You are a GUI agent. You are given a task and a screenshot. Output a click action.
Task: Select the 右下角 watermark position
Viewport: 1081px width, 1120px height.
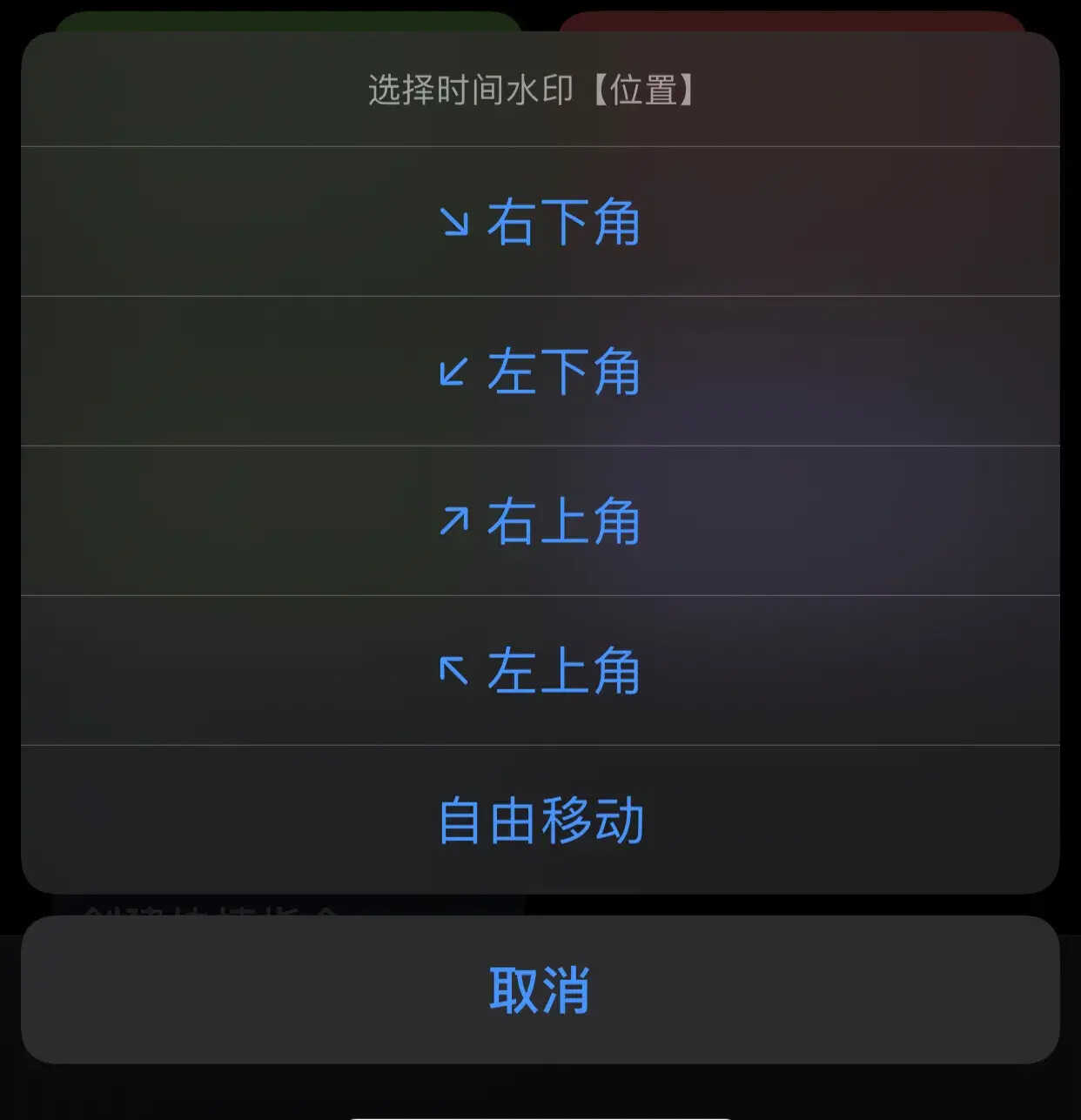(540, 222)
